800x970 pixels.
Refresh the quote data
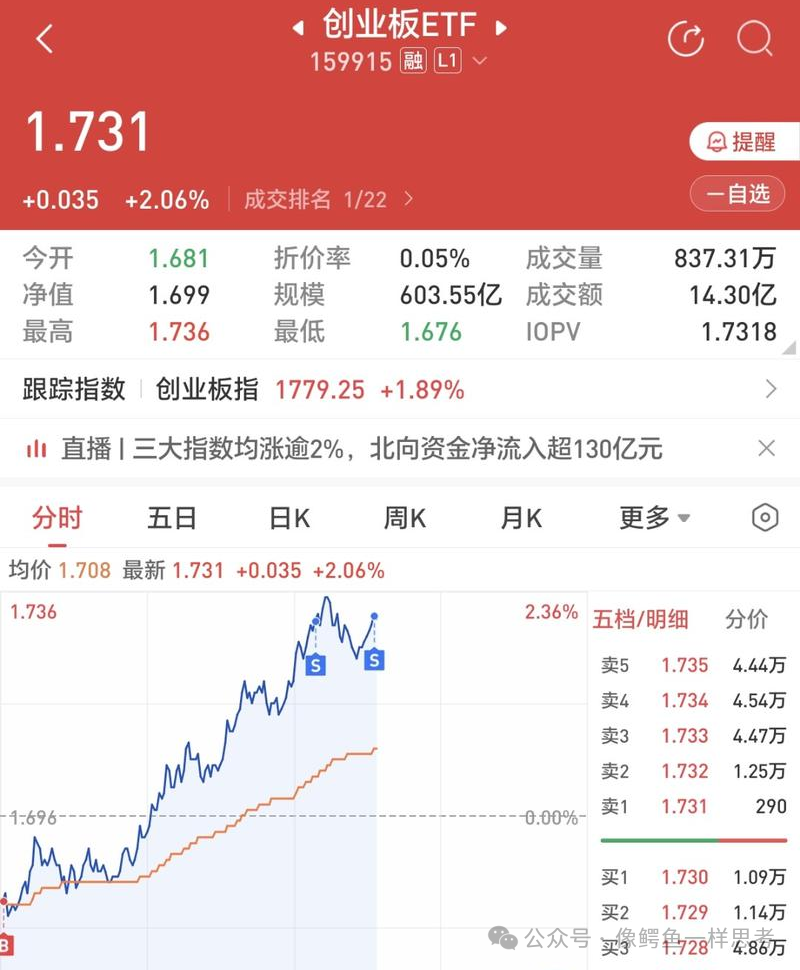686,38
